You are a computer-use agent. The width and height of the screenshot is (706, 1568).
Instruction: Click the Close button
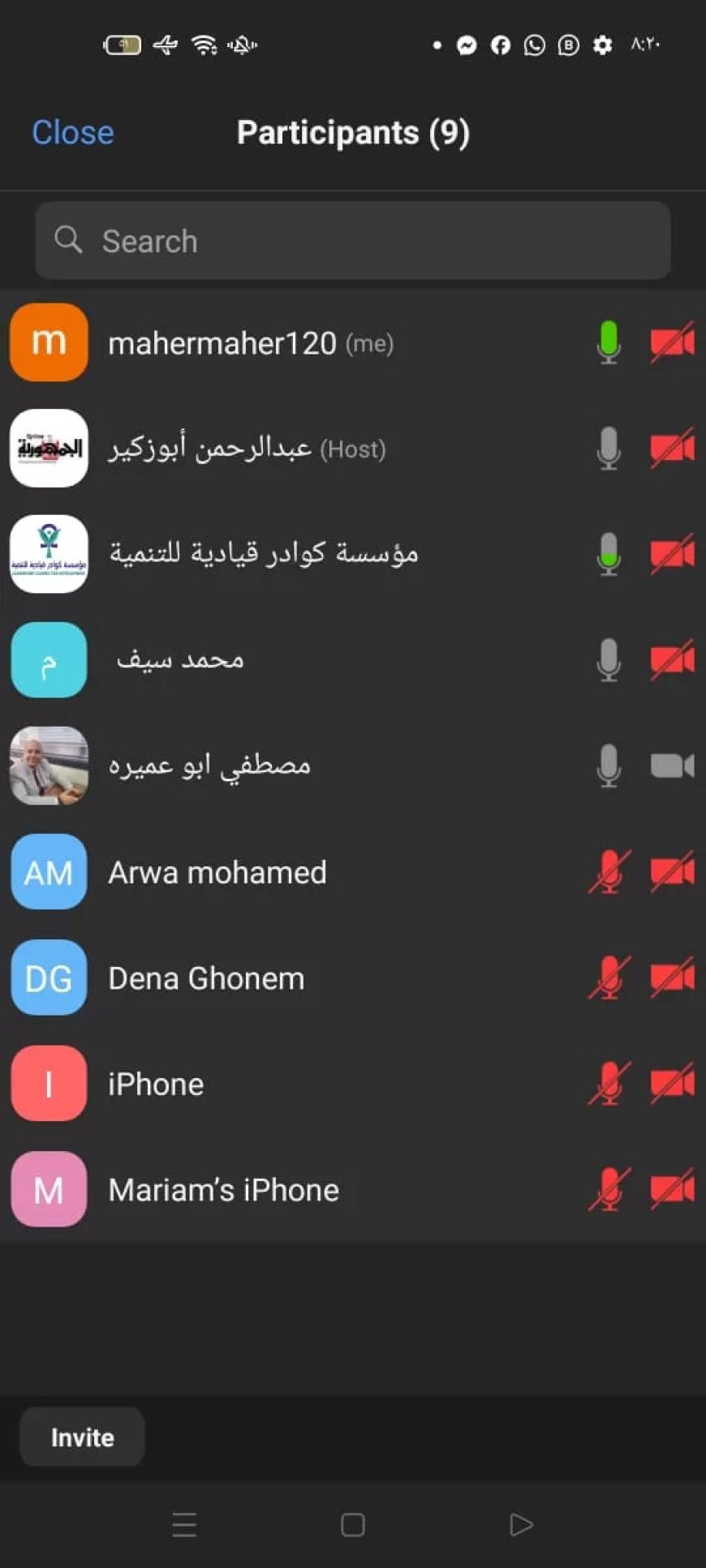[x=73, y=132]
